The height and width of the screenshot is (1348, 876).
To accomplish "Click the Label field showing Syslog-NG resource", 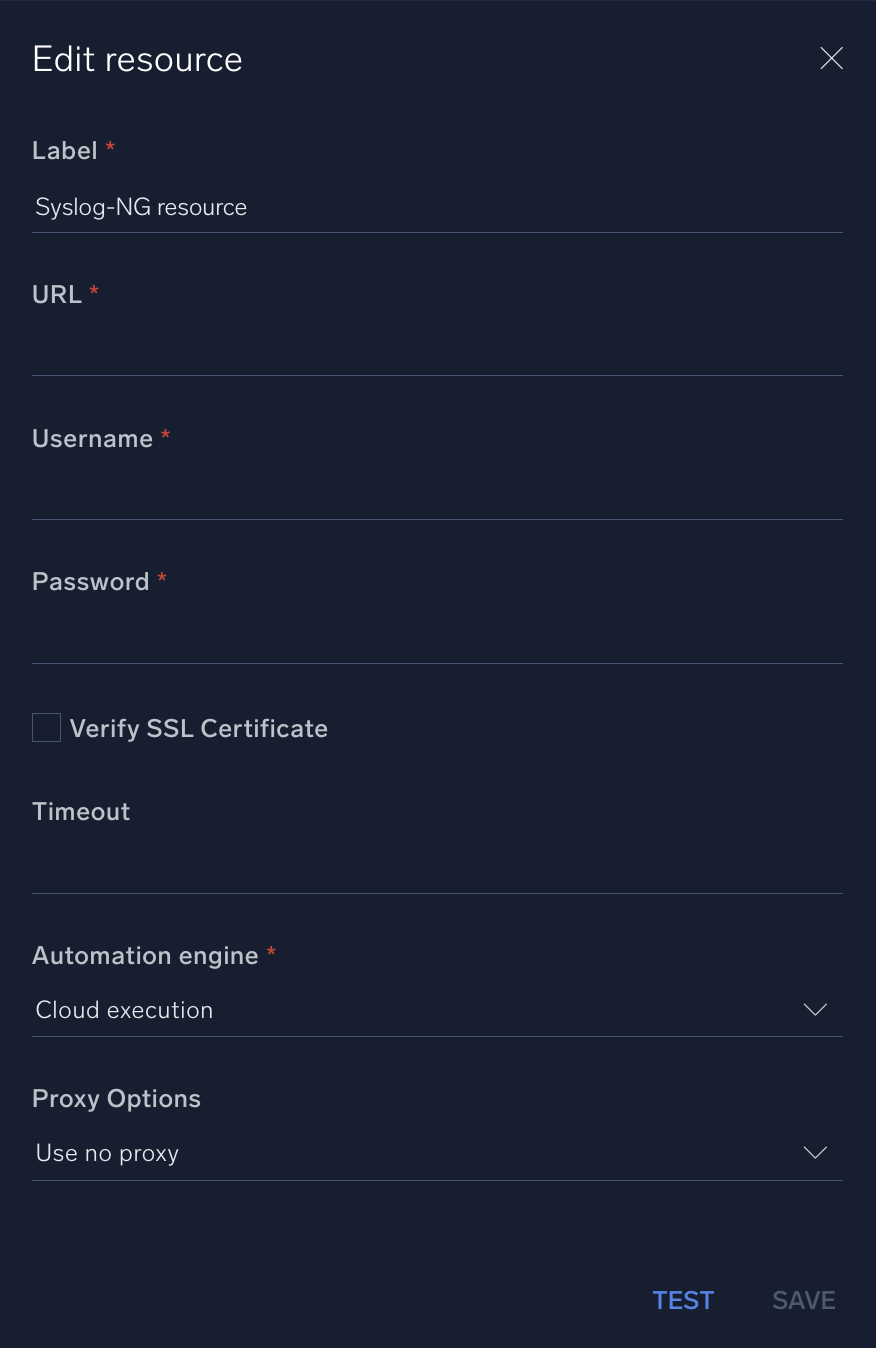I will 437,207.
